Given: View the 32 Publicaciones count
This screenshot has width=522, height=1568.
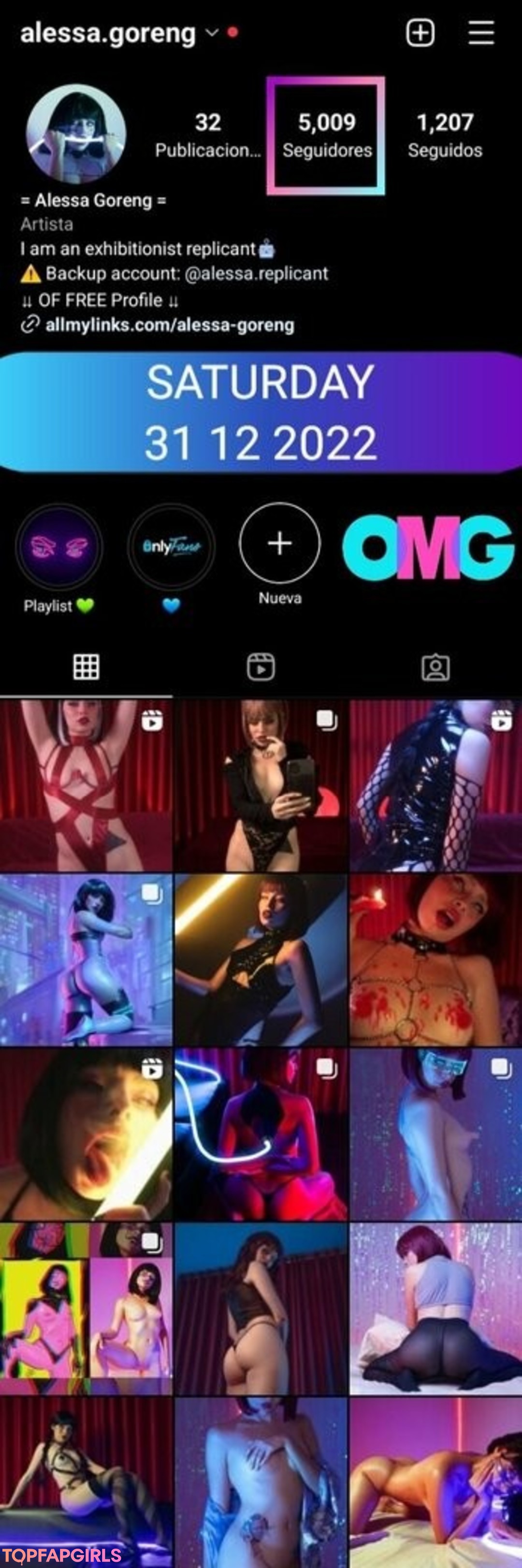Looking at the screenshot, I should [x=208, y=135].
